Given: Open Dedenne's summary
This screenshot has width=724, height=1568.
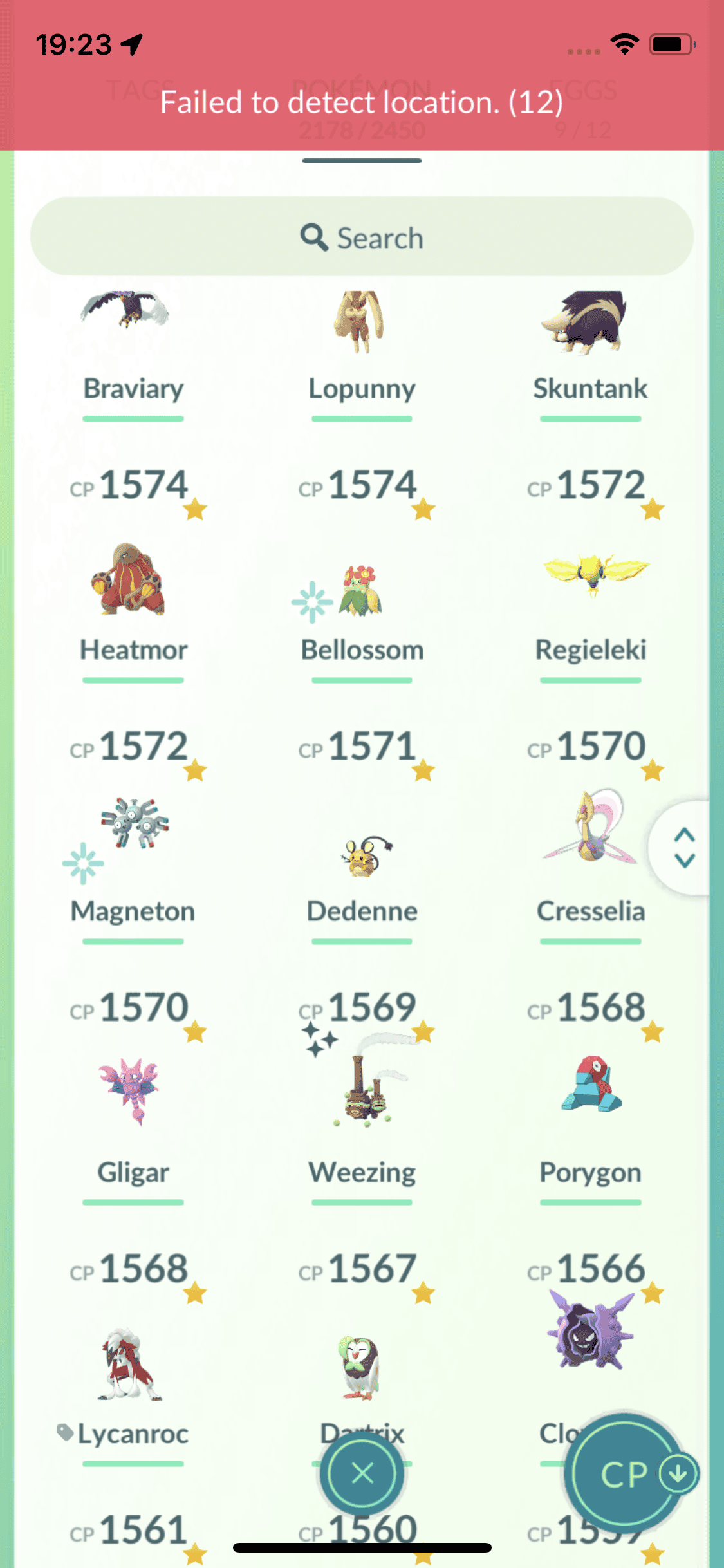Looking at the screenshot, I should [x=362, y=856].
